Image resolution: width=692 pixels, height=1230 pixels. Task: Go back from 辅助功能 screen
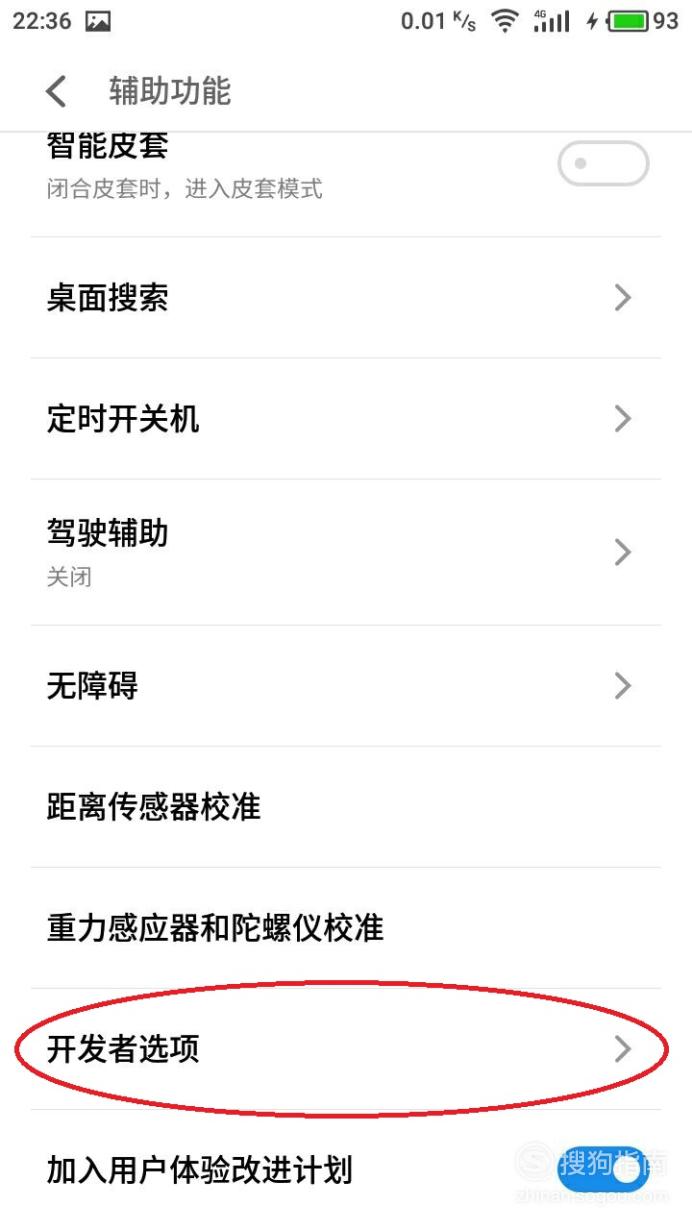(x=57, y=92)
